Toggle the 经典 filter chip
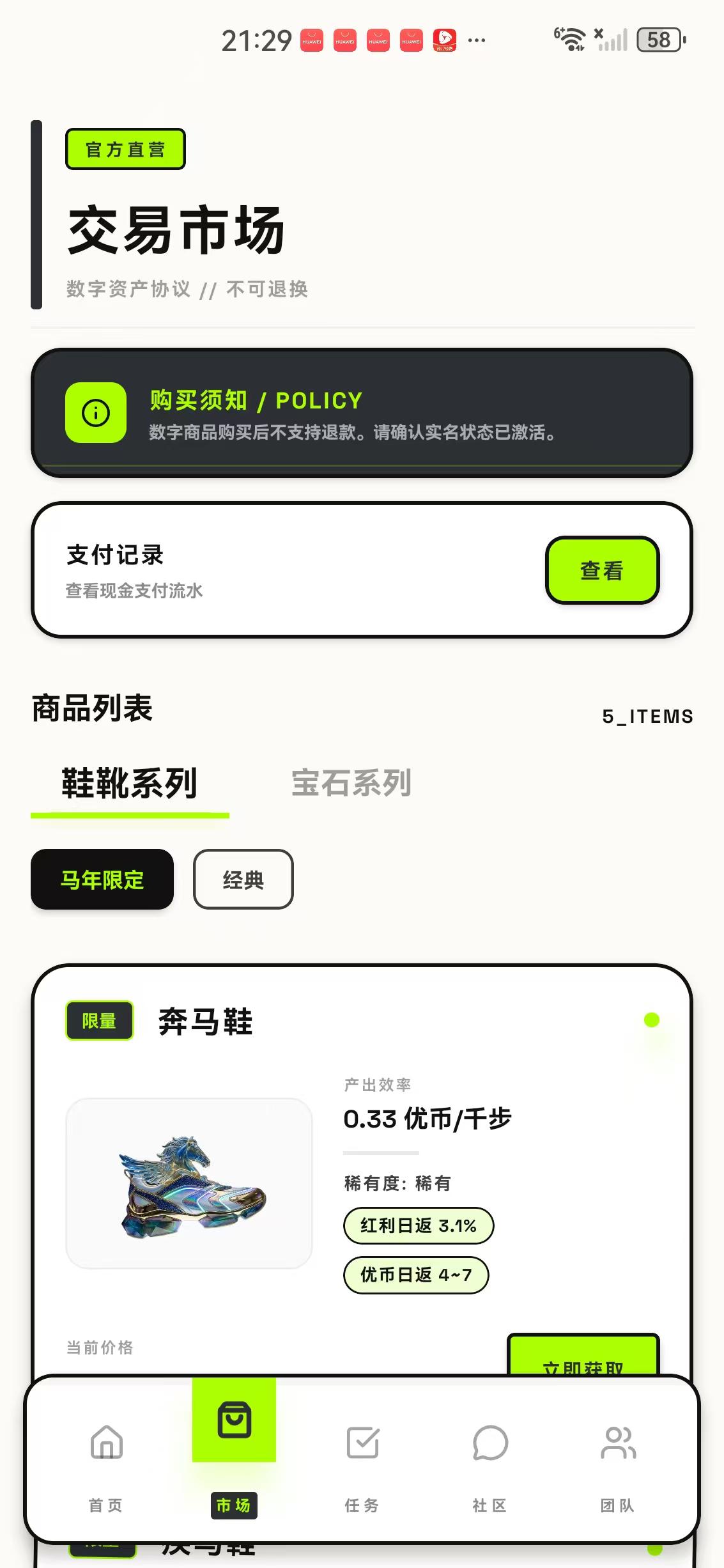Image resolution: width=724 pixels, height=1568 pixels. tap(243, 880)
